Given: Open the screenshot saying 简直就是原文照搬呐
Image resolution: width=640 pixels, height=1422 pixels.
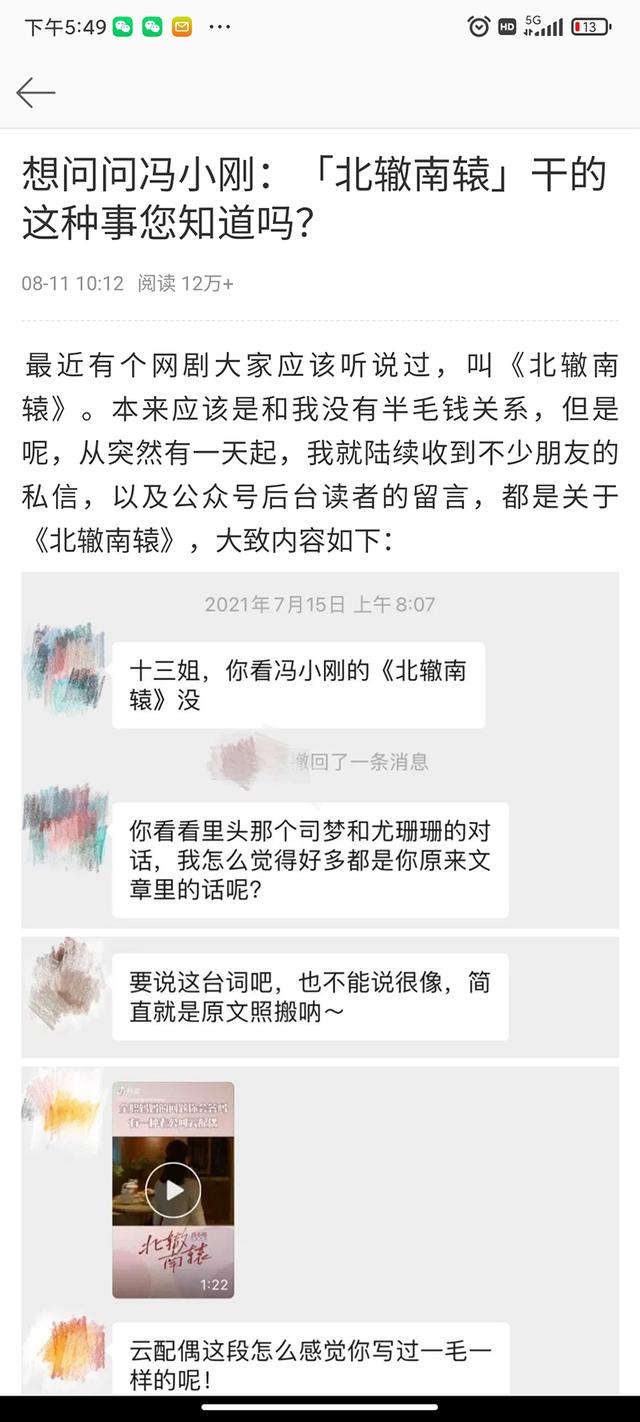Looking at the screenshot, I should click(x=320, y=997).
